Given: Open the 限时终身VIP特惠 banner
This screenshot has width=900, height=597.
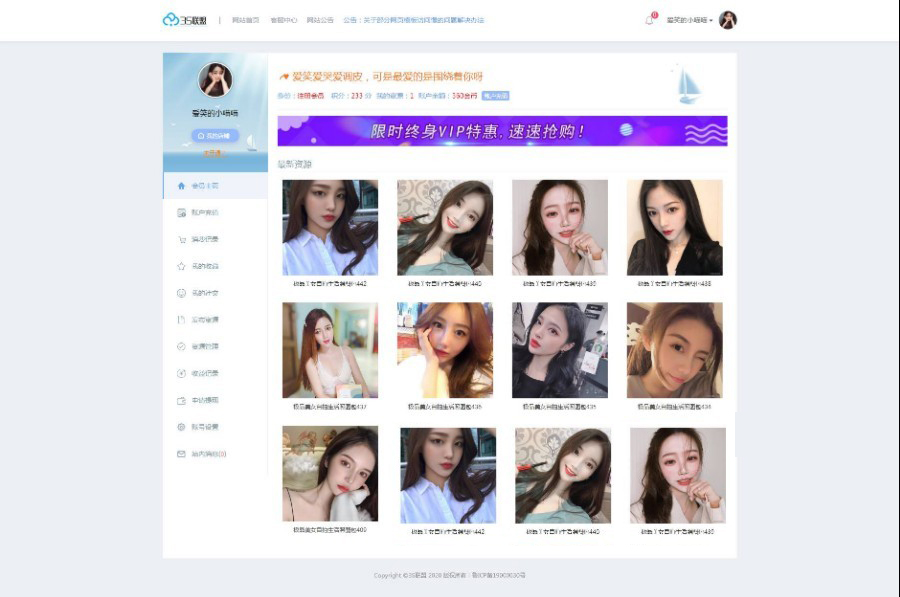Looking at the screenshot, I should point(502,131).
